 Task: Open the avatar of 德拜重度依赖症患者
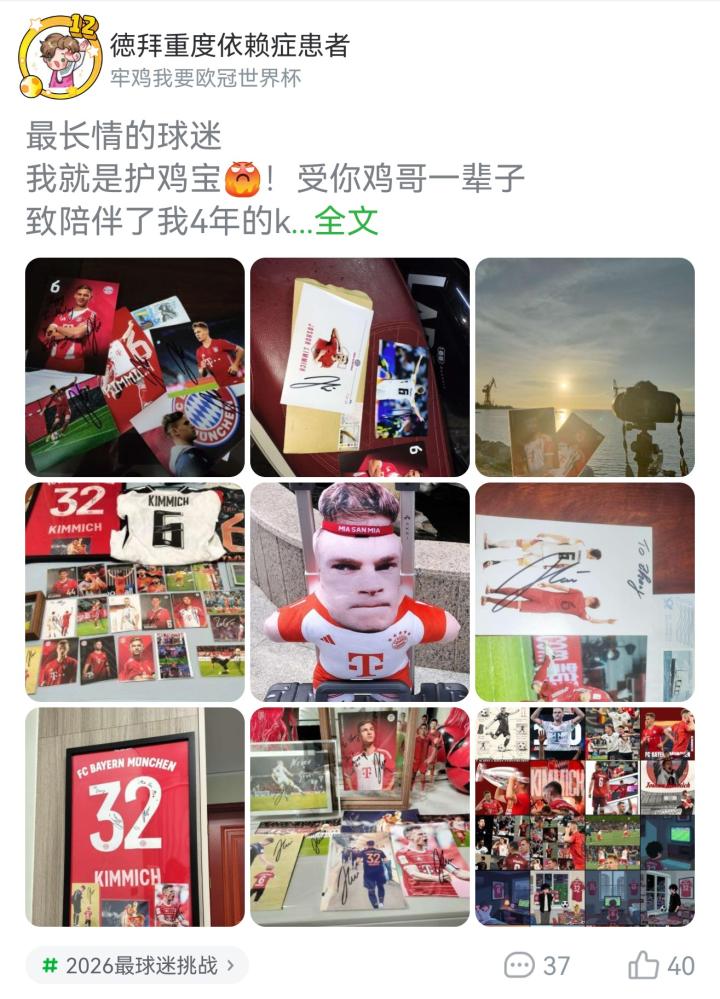point(59,57)
